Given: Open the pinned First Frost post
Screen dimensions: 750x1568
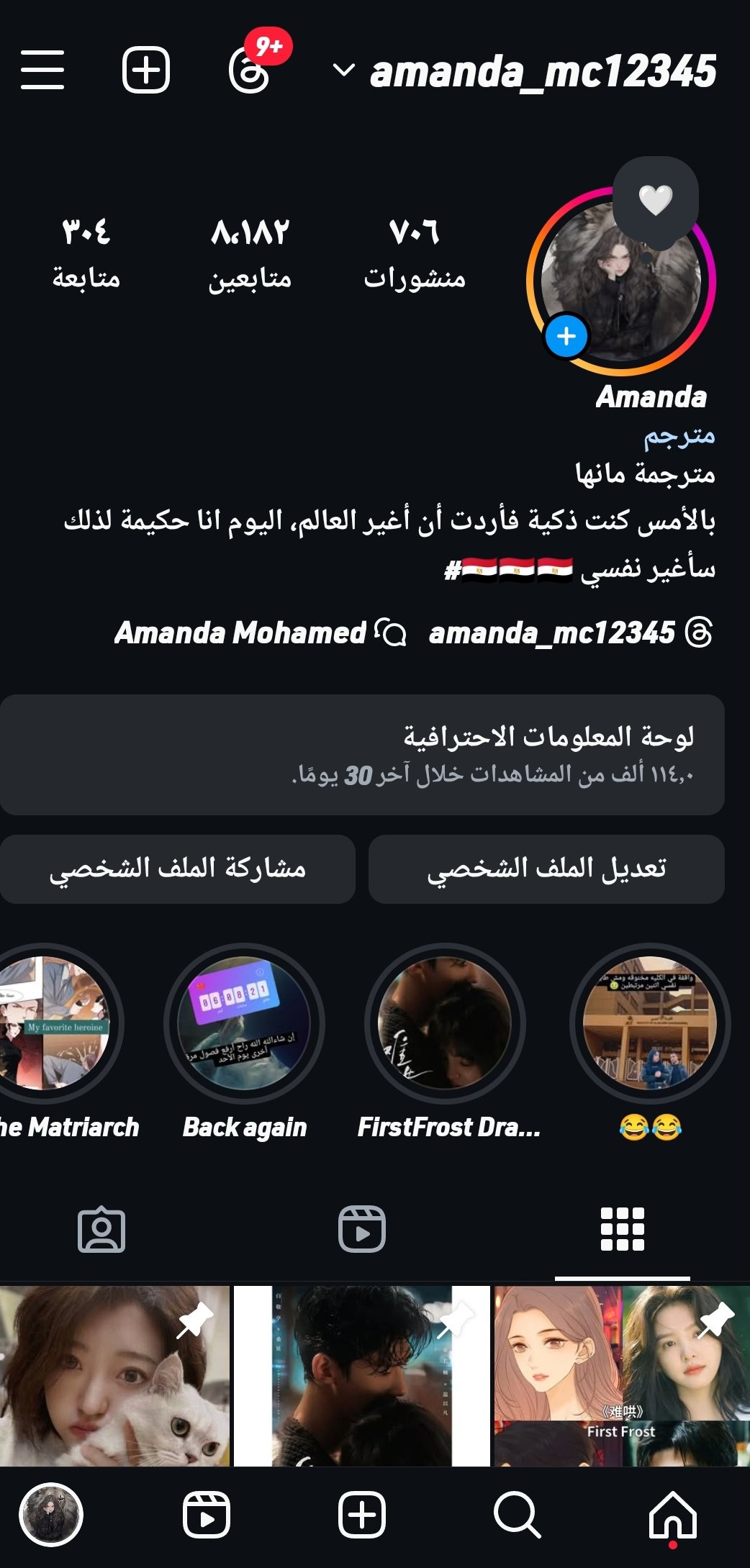Looking at the screenshot, I should 620,1374.
